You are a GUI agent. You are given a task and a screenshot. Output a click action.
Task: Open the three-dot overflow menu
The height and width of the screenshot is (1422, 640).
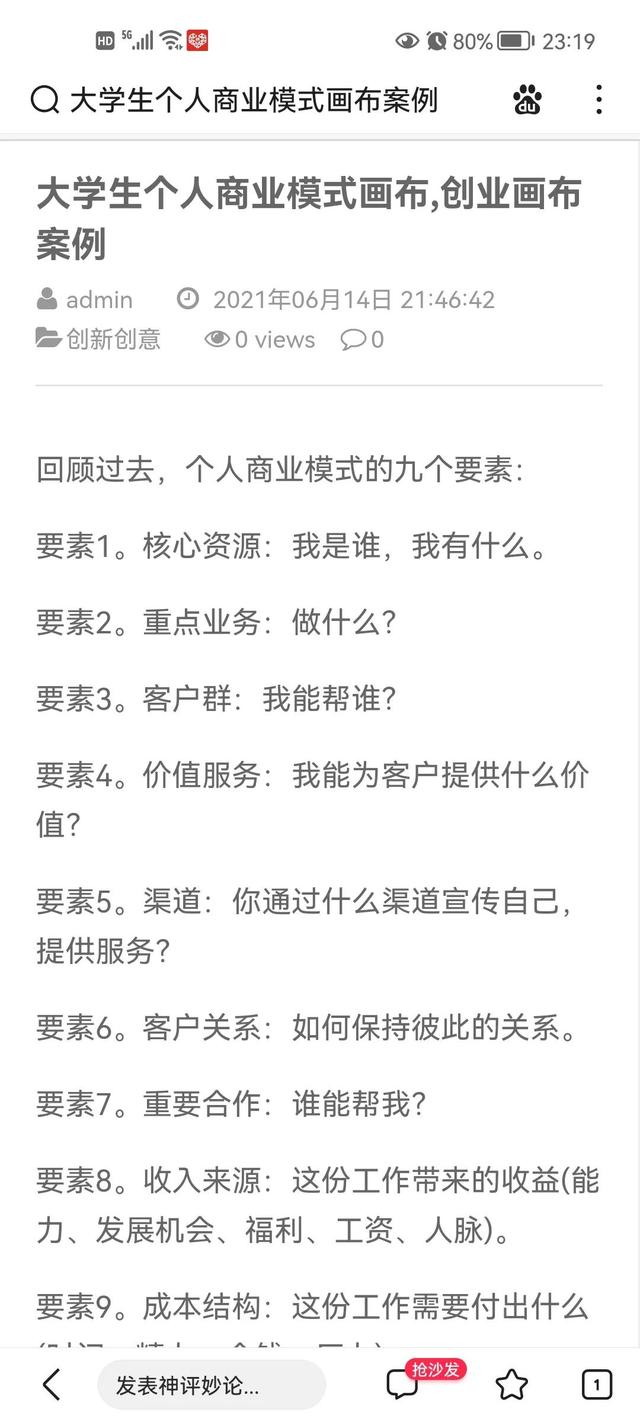coord(598,99)
